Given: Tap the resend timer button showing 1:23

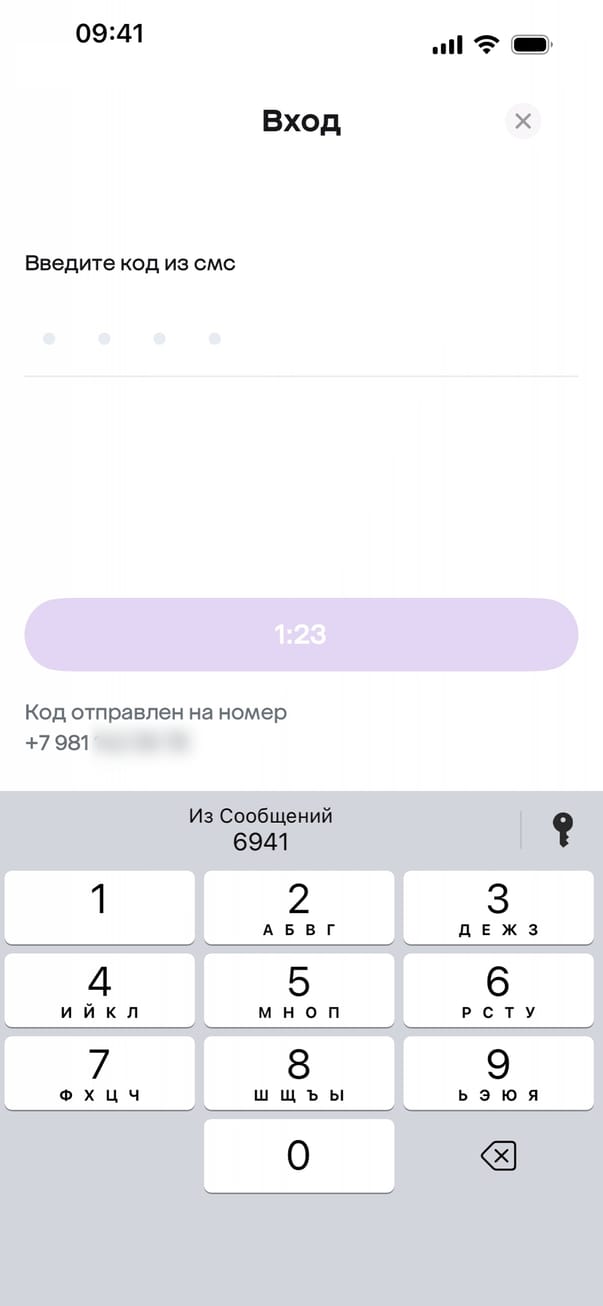Looking at the screenshot, I should (301, 634).
